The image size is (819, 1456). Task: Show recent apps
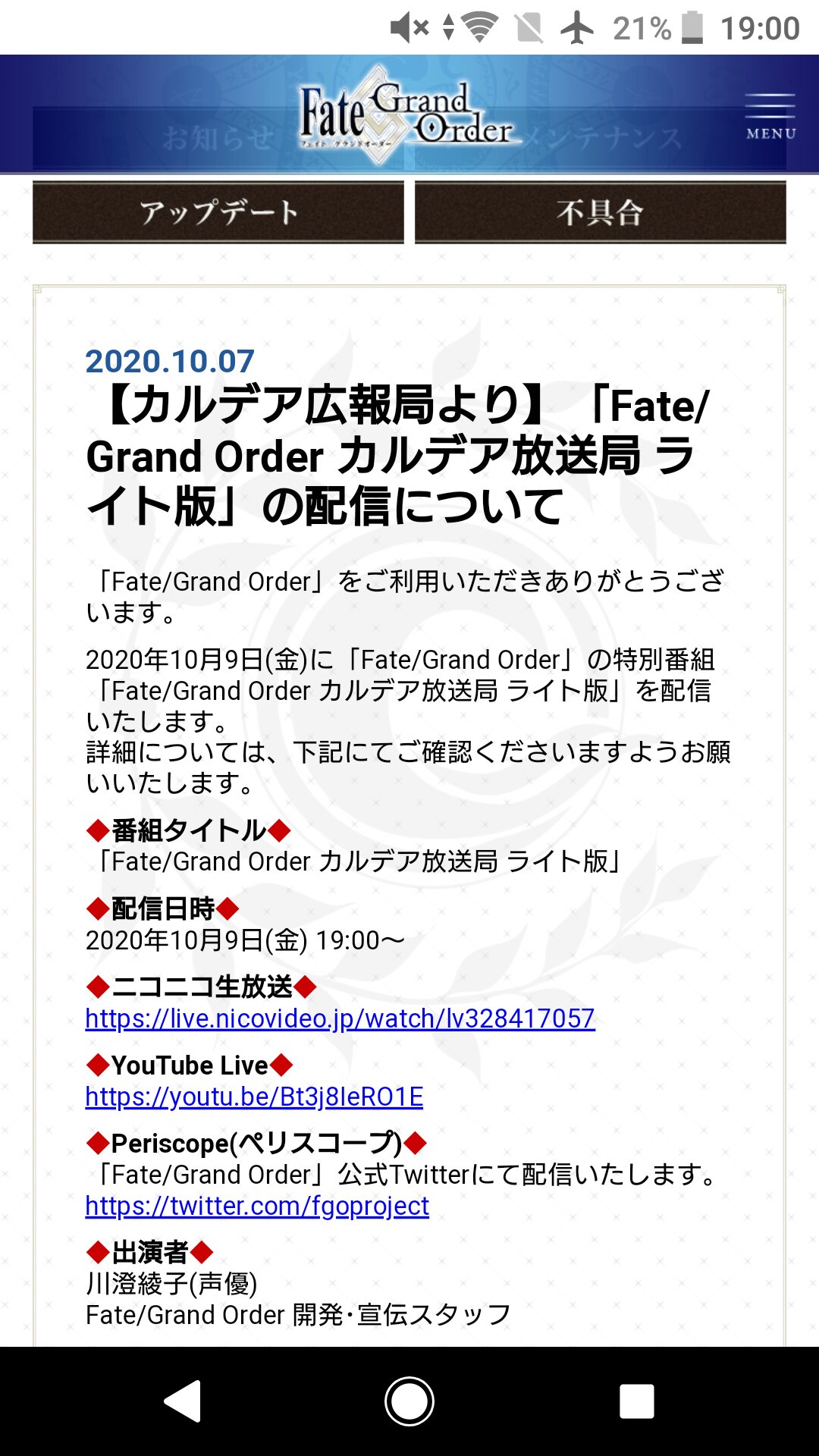point(636,1401)
